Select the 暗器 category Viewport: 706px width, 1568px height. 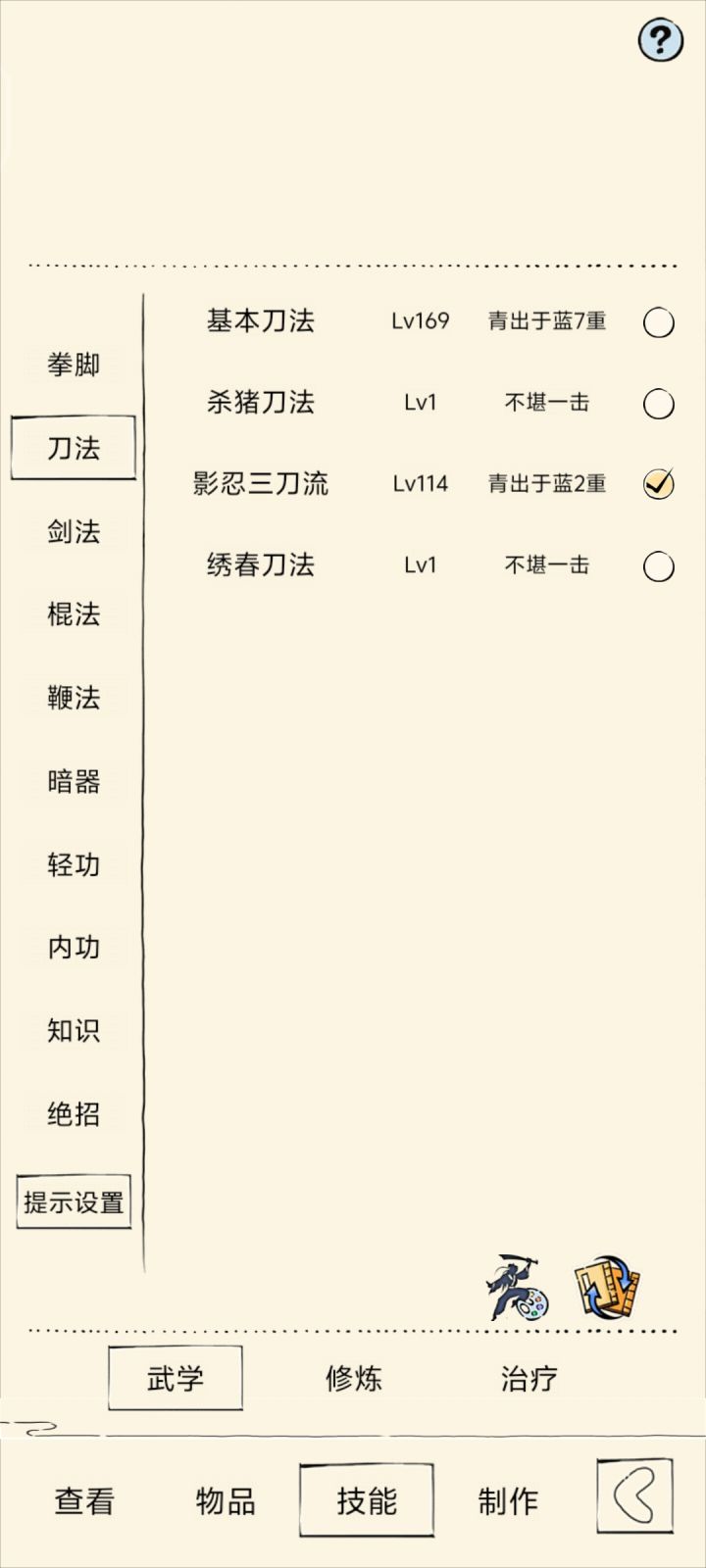73,780
